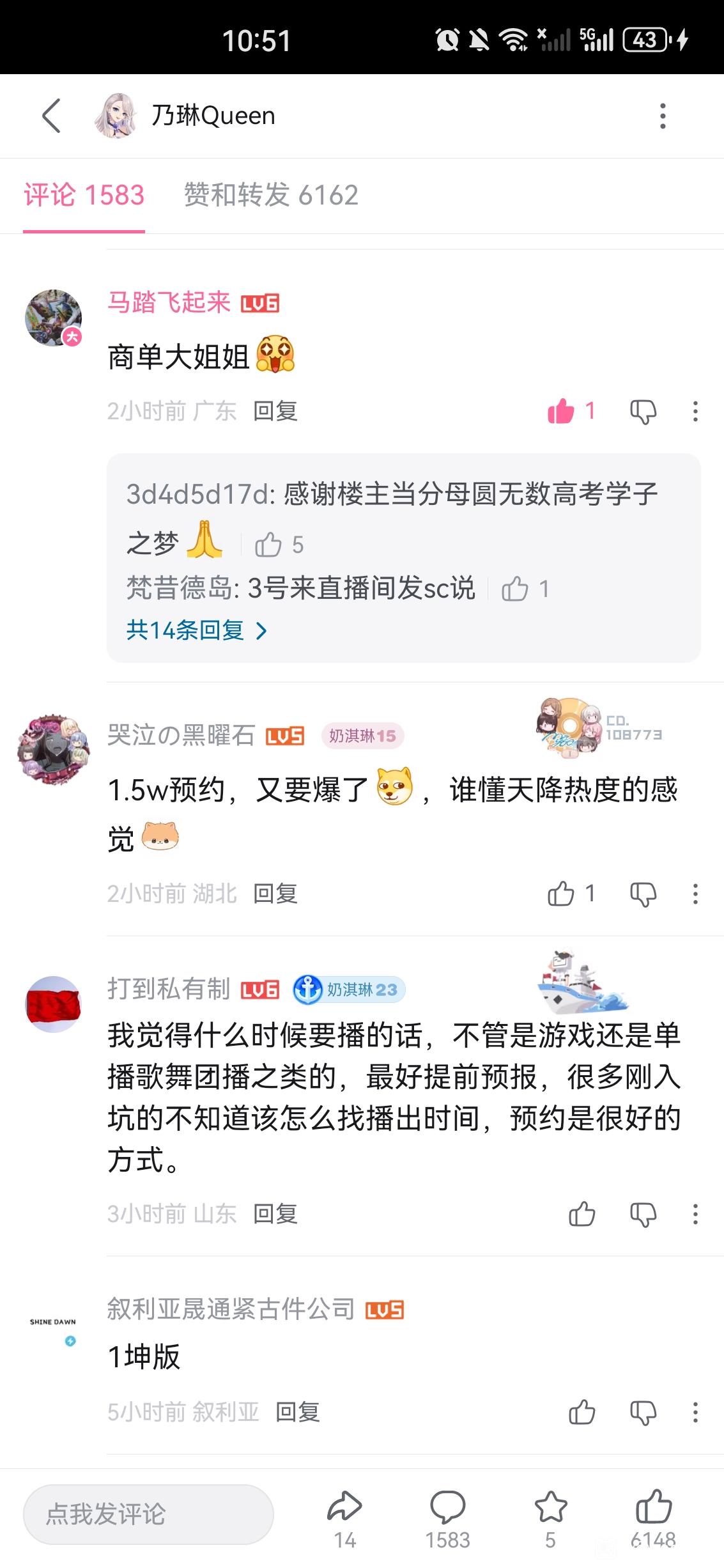Dislike 马踏飞起来's comment
Screen dimensions: 724x1568
coord(643,411)
